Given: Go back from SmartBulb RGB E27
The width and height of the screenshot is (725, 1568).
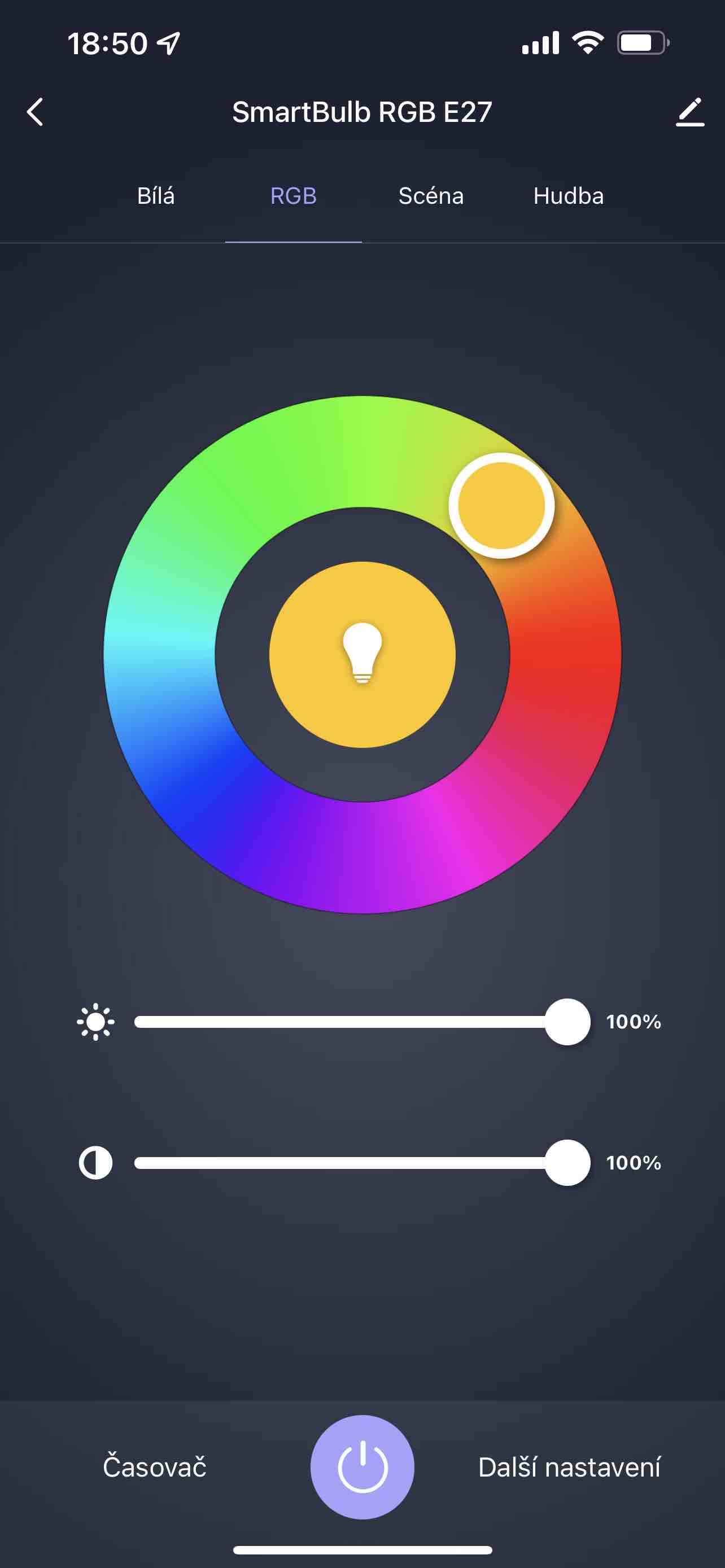Looking at the screenshot, I should coord(36,112).
